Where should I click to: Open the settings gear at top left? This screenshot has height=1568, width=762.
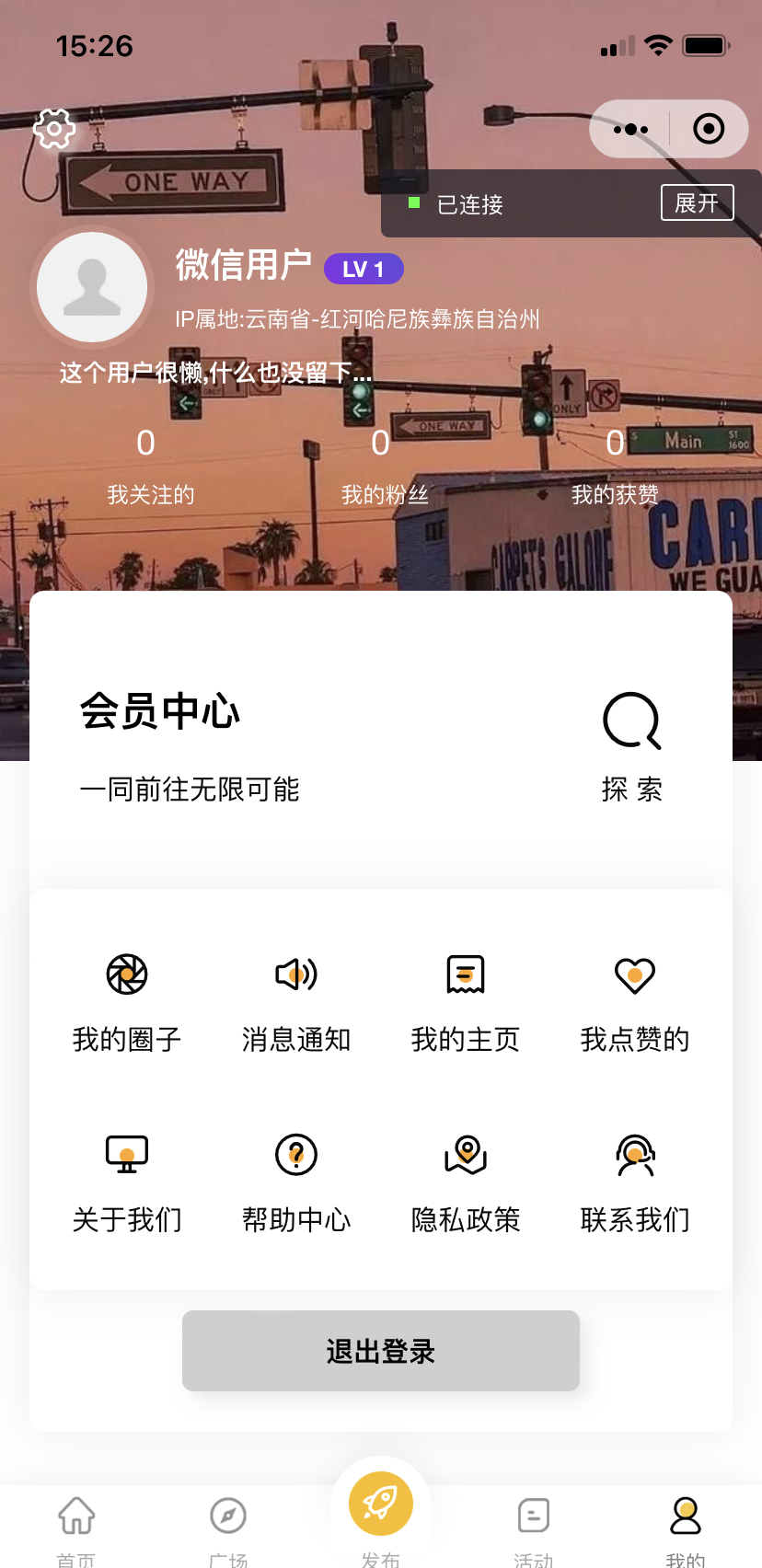(53, 129)
